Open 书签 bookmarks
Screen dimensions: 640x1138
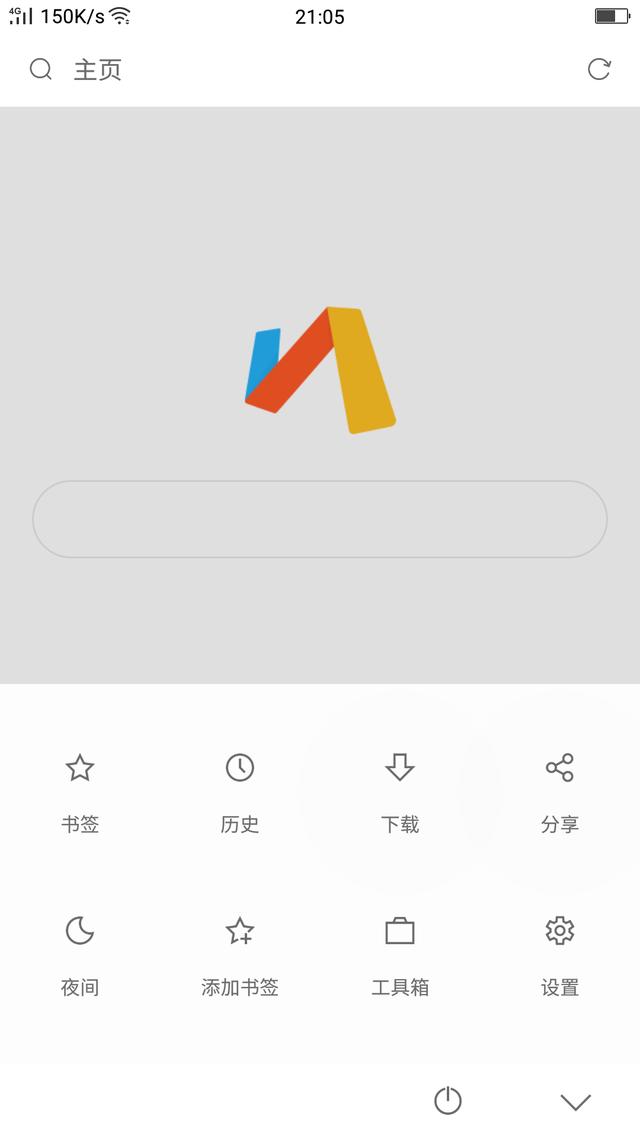[x=80, y=793]
